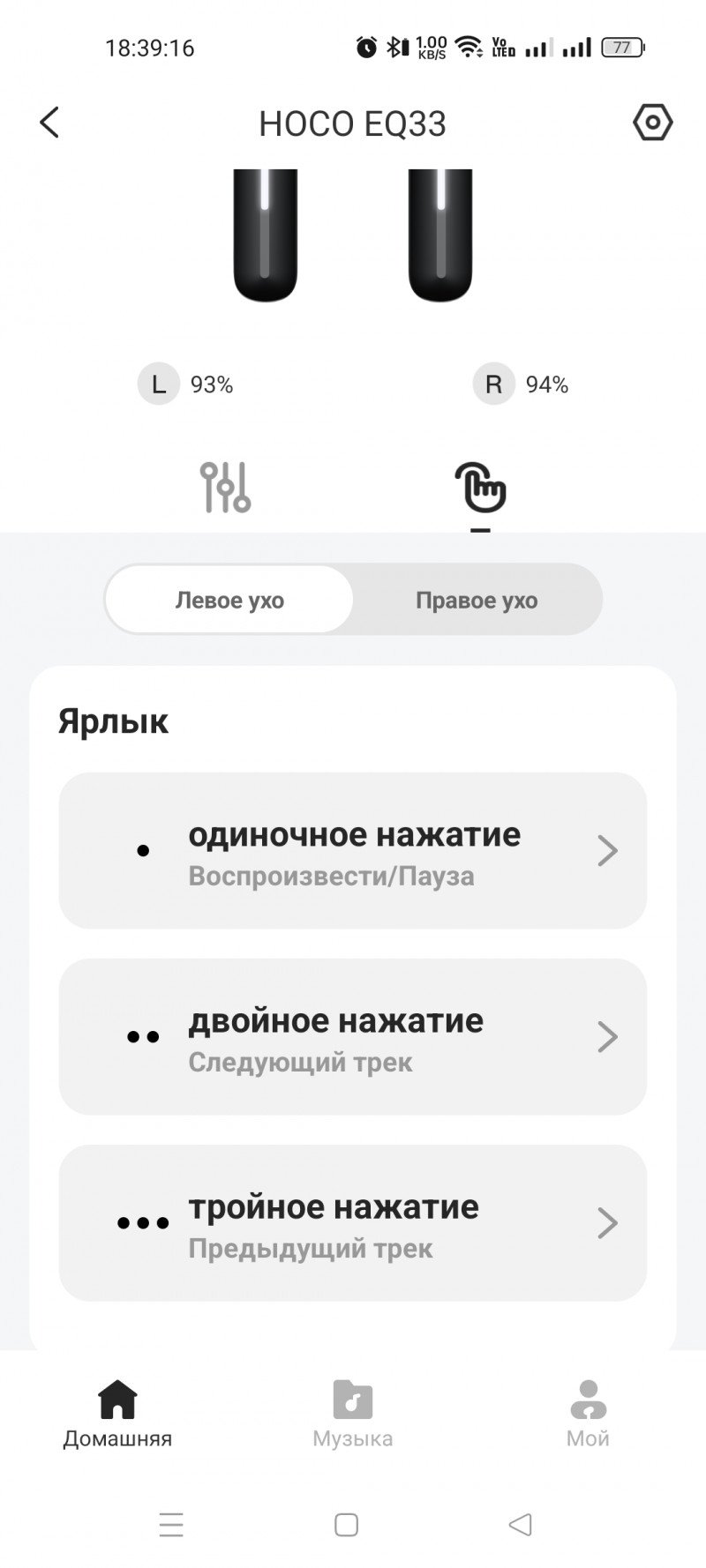Switch to Правое ухо segment
This screenshot has height=1568, width=706.
[x=477, y=601]
